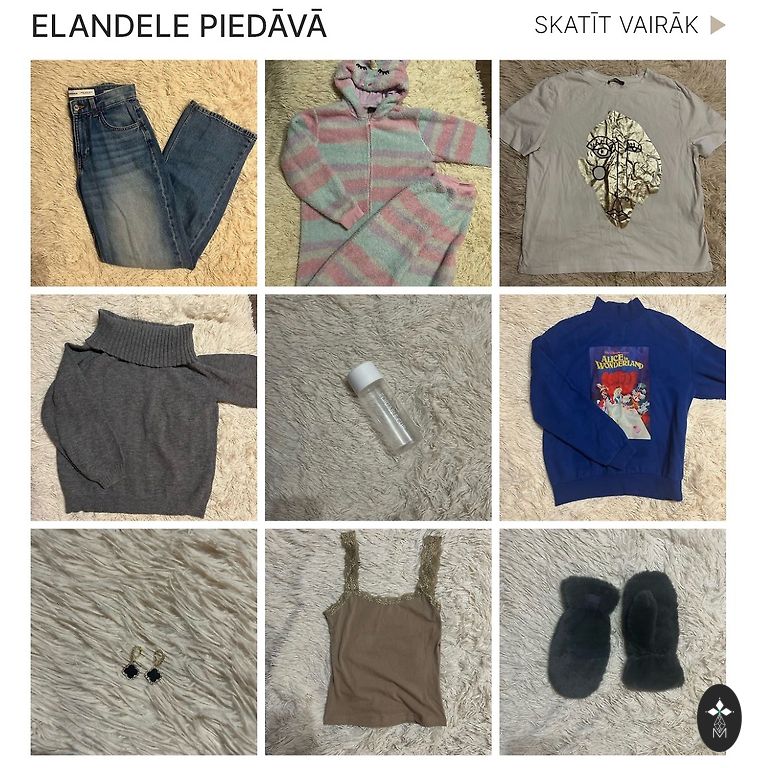Open the grey printed T-shirt item
Viewport: 758px width, 768px height.
[612, 173]
